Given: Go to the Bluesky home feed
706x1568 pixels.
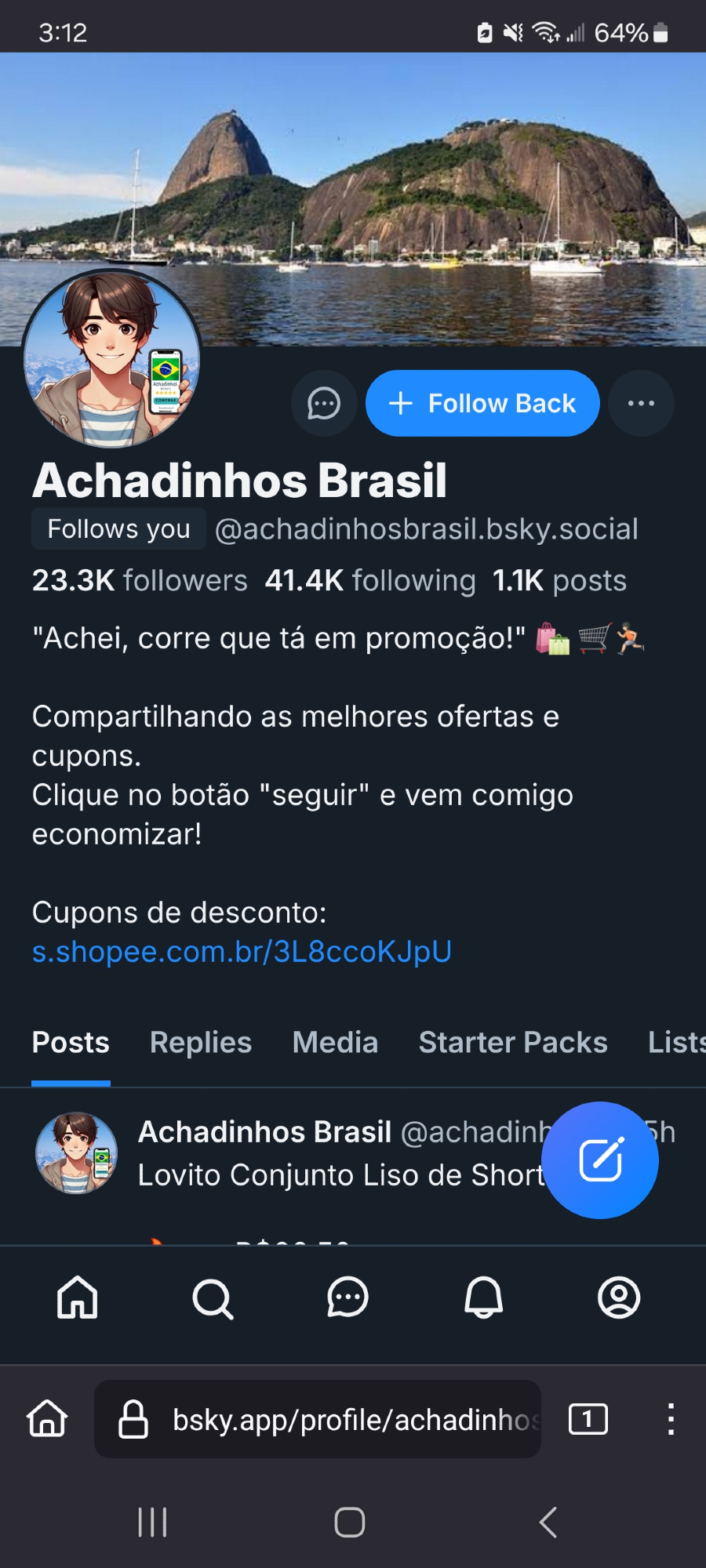Looking at the screenshot, I should [77, 1298].
